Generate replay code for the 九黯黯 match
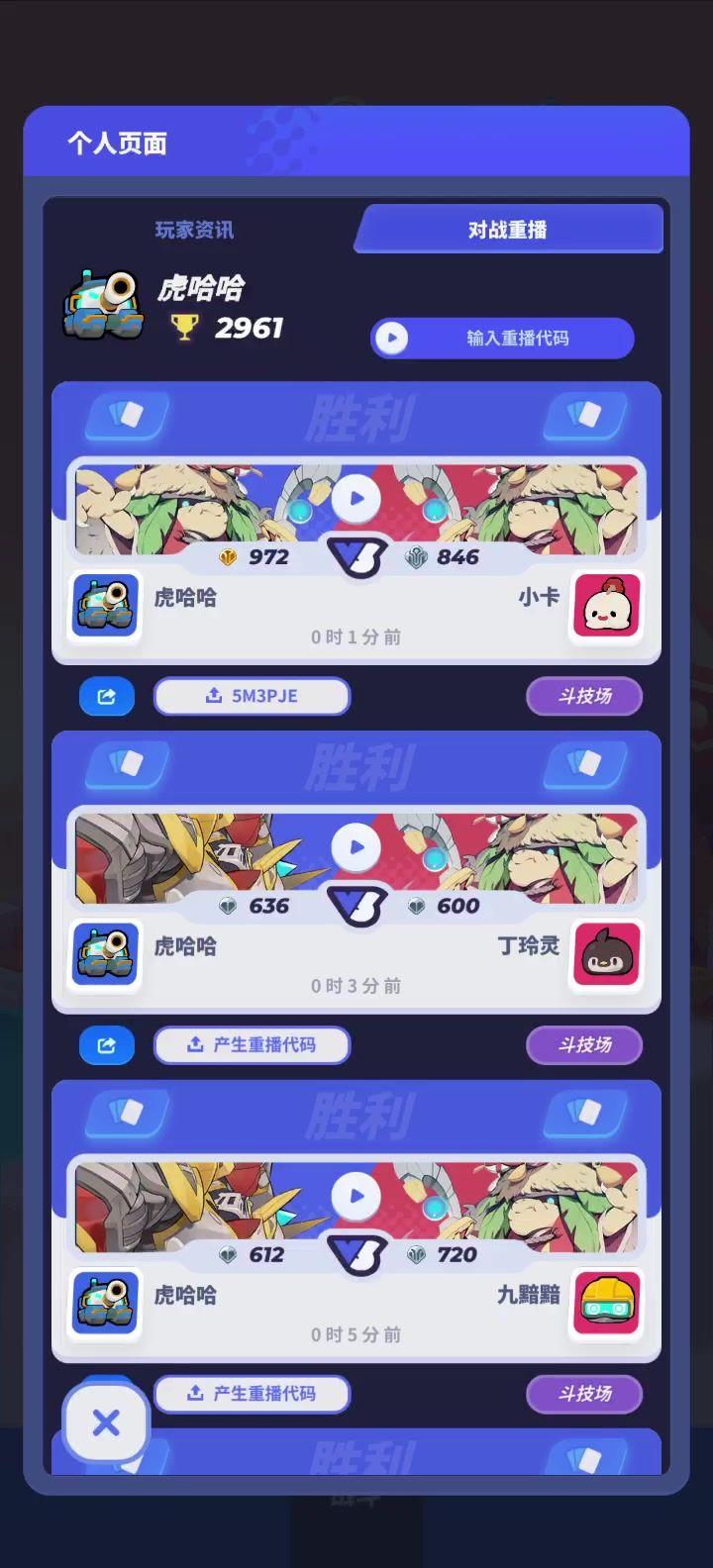 252,1393
